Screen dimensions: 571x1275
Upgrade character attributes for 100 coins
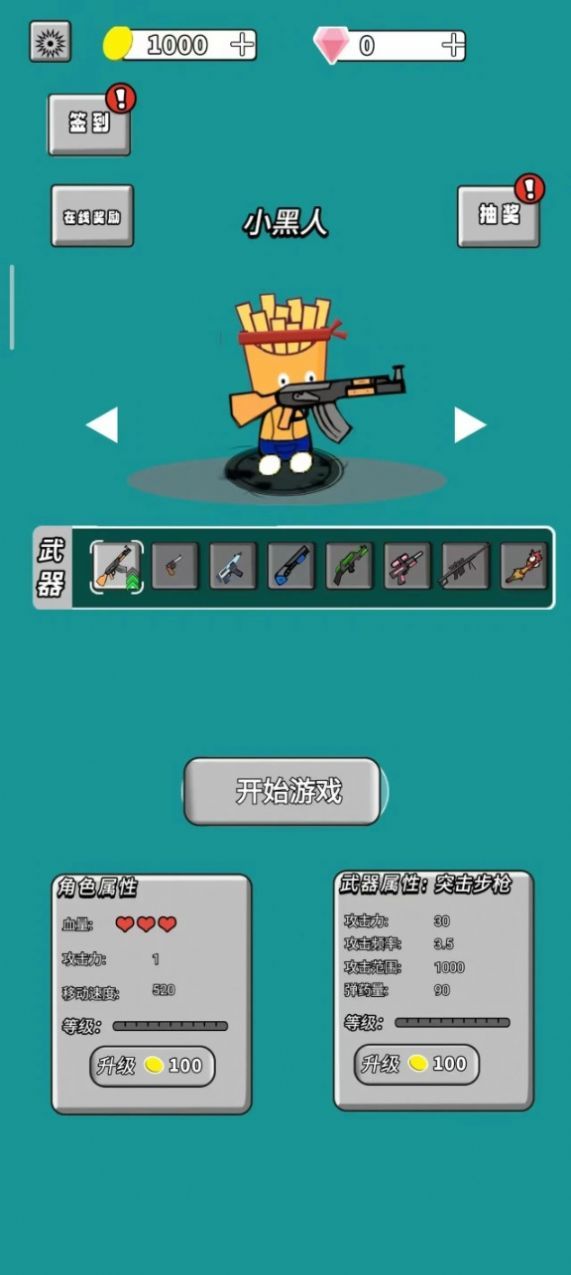click(x=152, y=1066)
